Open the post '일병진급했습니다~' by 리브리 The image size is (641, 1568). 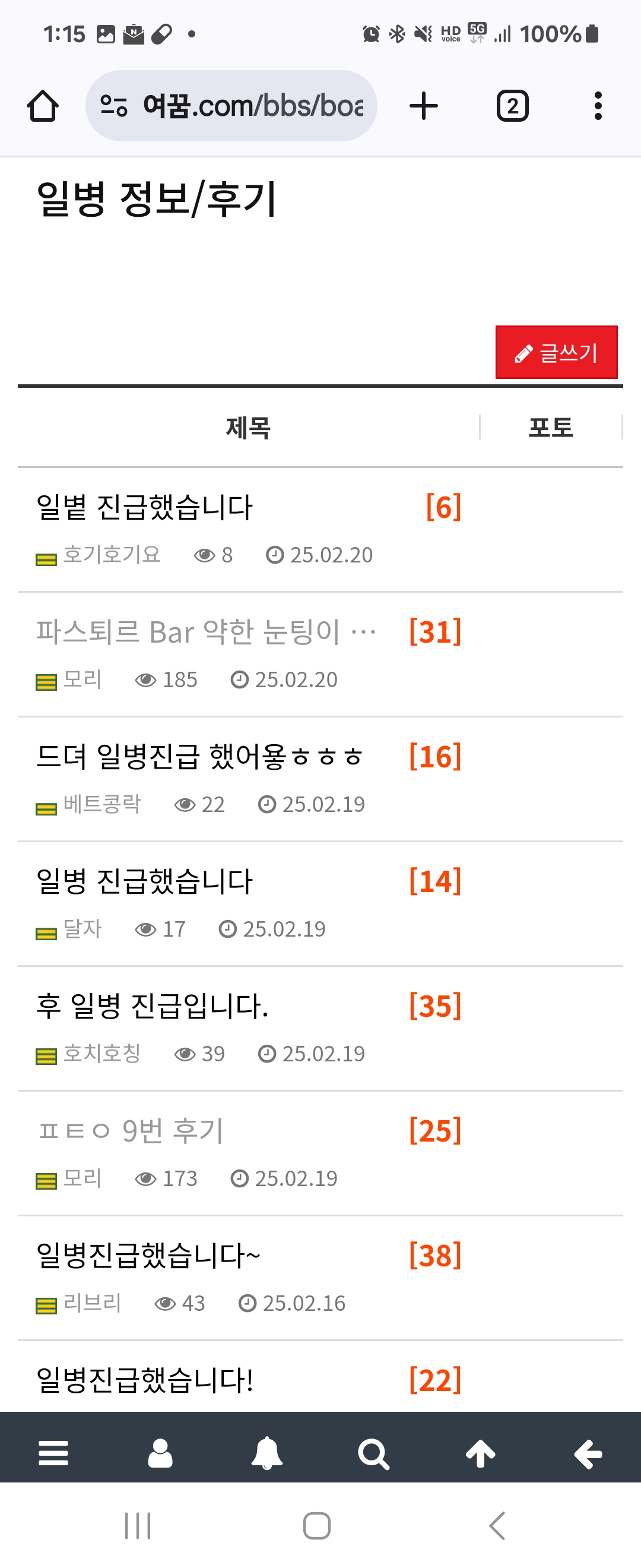coord(148,1255)
